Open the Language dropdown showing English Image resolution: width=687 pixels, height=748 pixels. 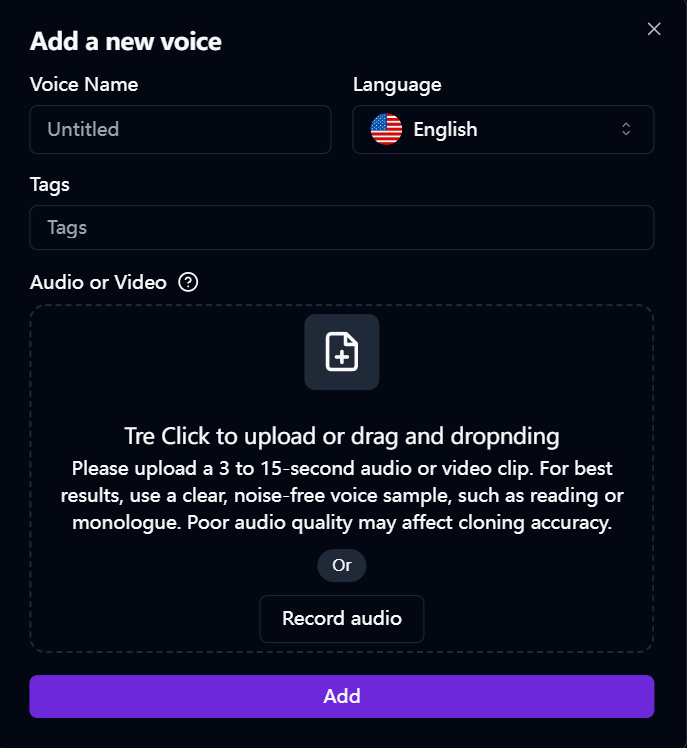(x=503, y=129)
